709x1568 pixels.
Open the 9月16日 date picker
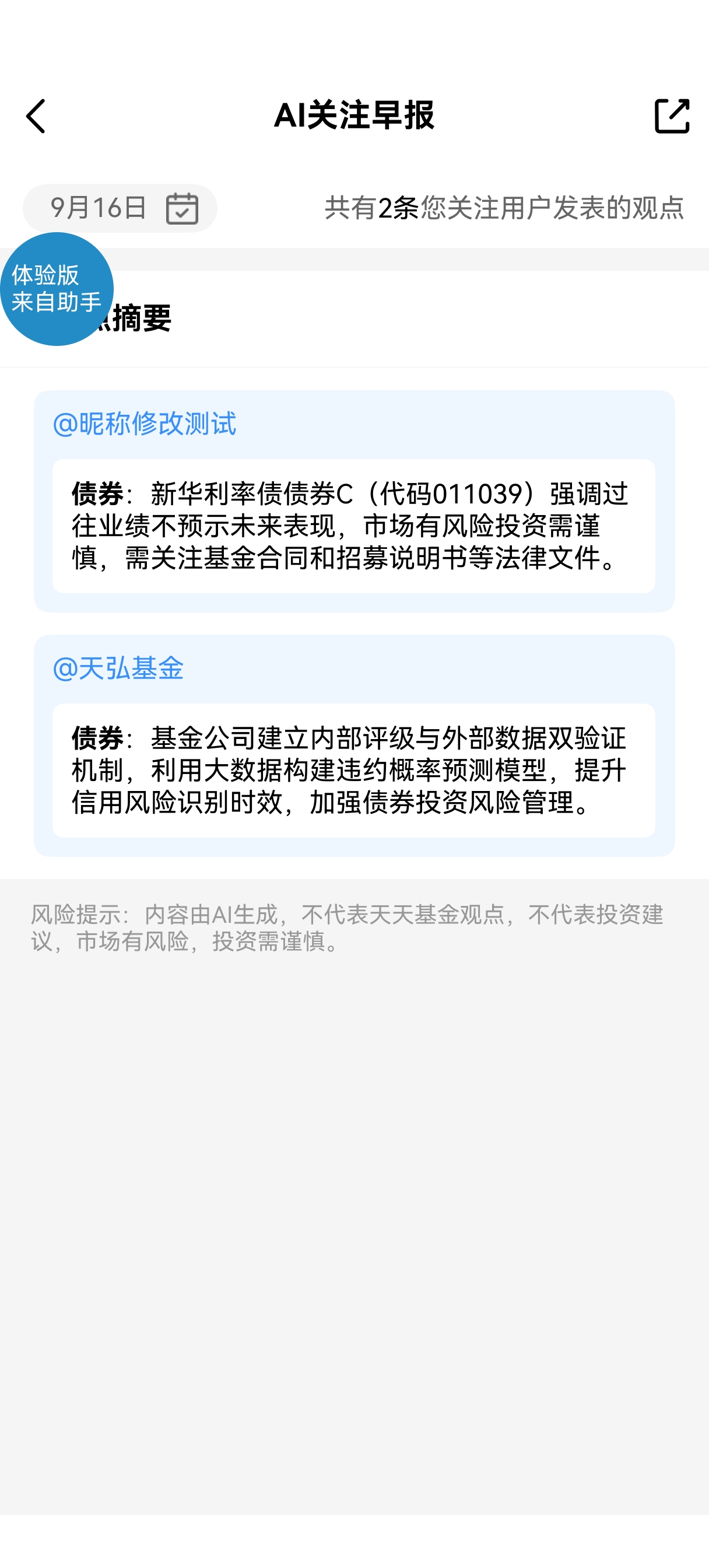[120, 208]
